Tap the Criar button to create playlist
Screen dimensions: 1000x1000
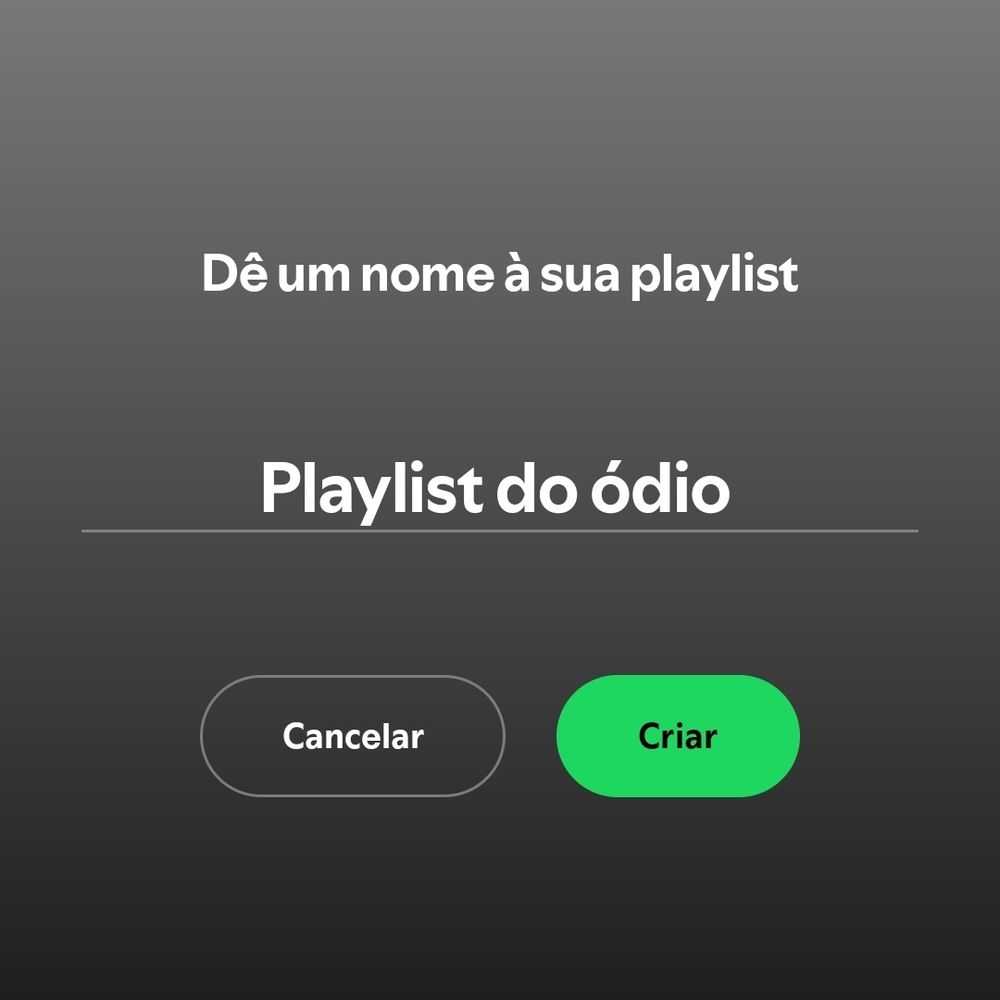[x=678, y=736]
